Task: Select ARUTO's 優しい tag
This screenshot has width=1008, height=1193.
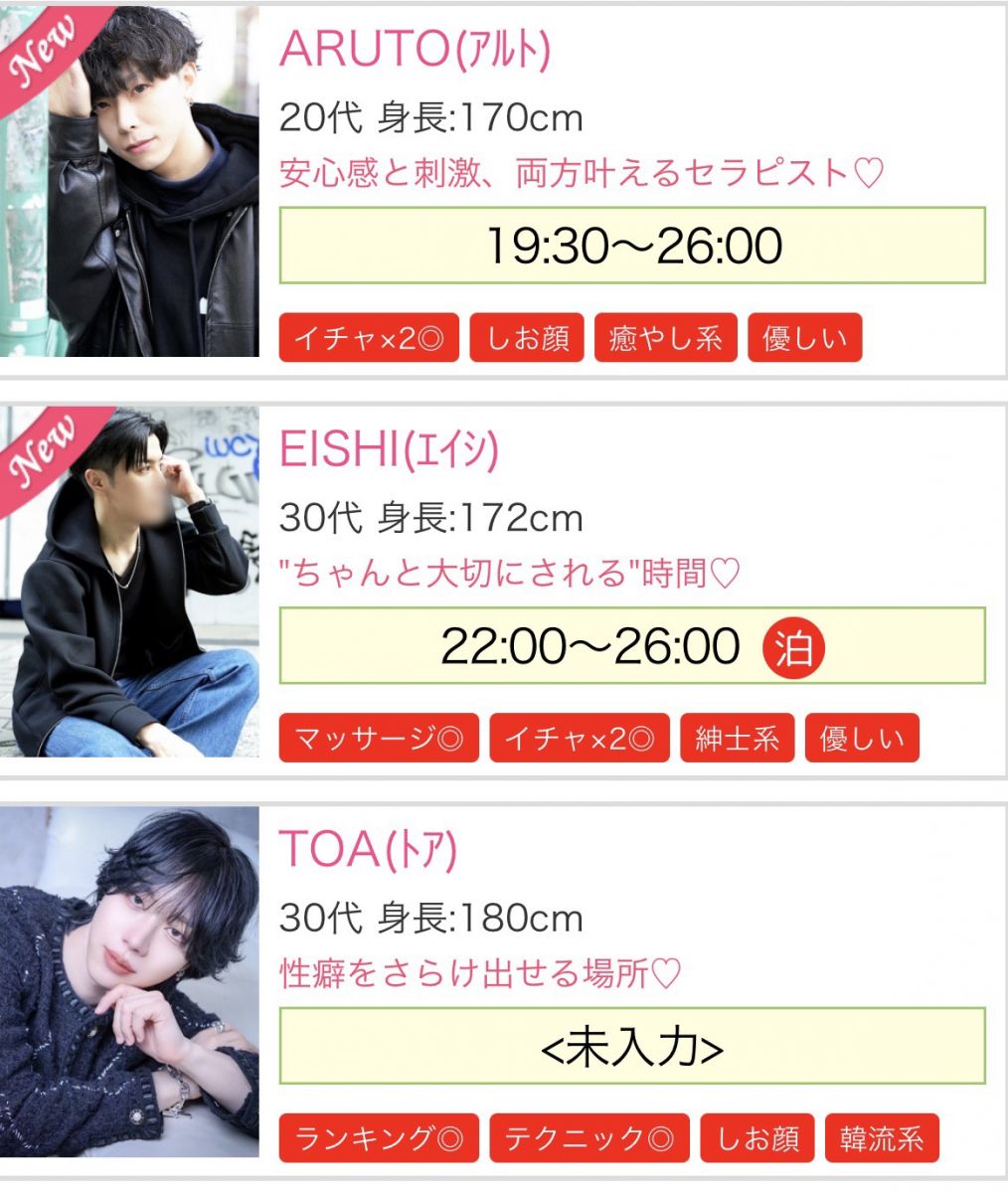Action: tap(804, 338)
